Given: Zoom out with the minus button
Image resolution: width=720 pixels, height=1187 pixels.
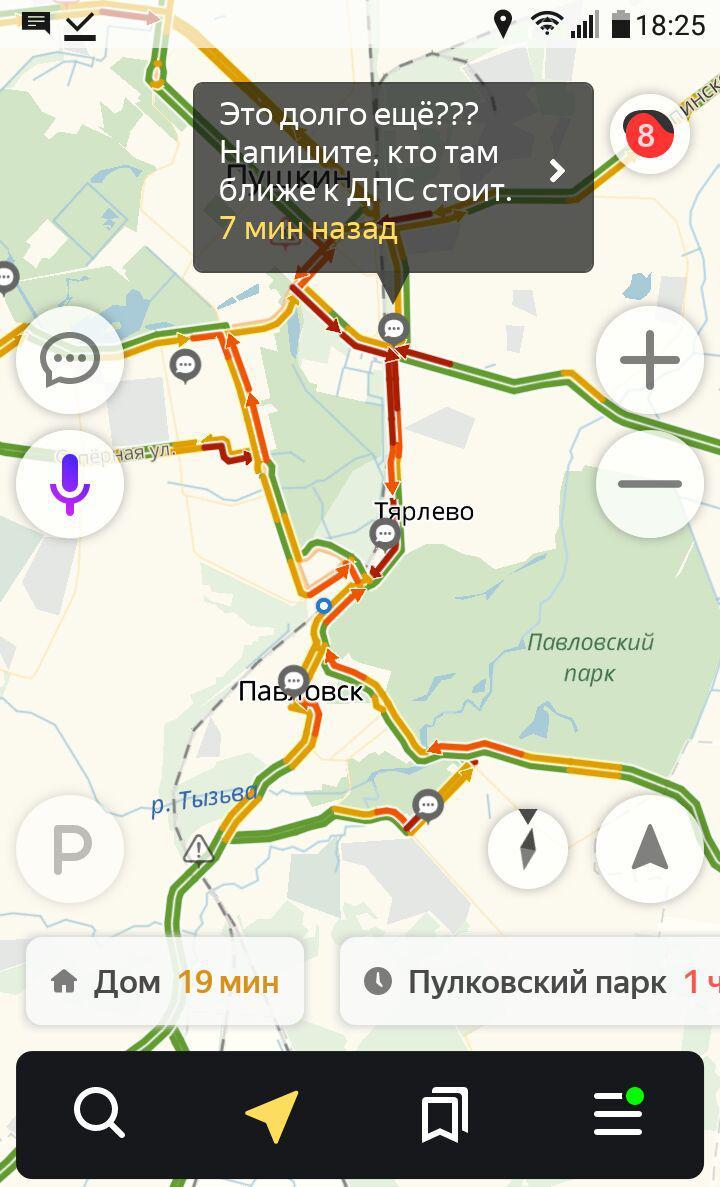Looking at the screenshot, I should coord(650,484).
